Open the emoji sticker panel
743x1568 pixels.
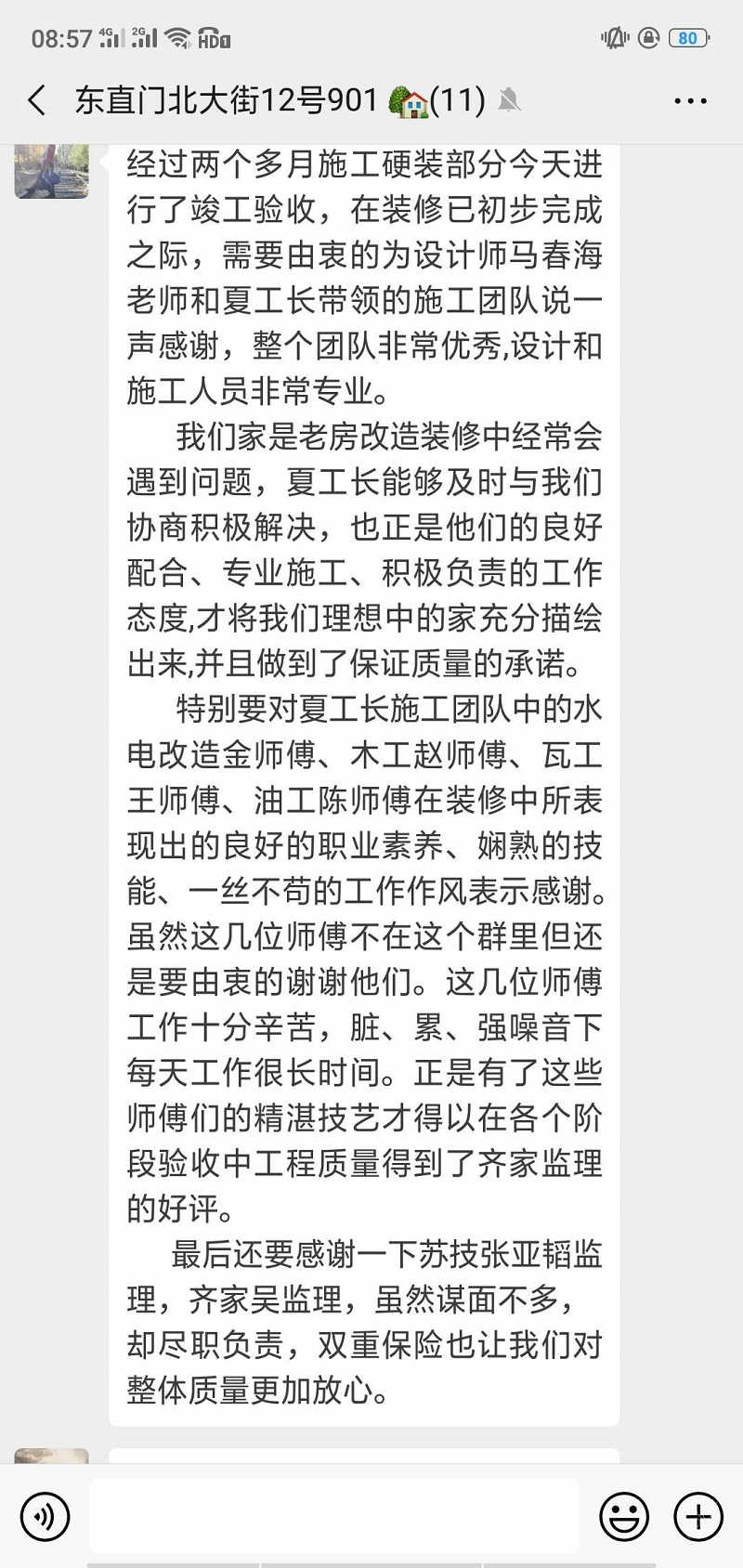[x=623, y=1516]
